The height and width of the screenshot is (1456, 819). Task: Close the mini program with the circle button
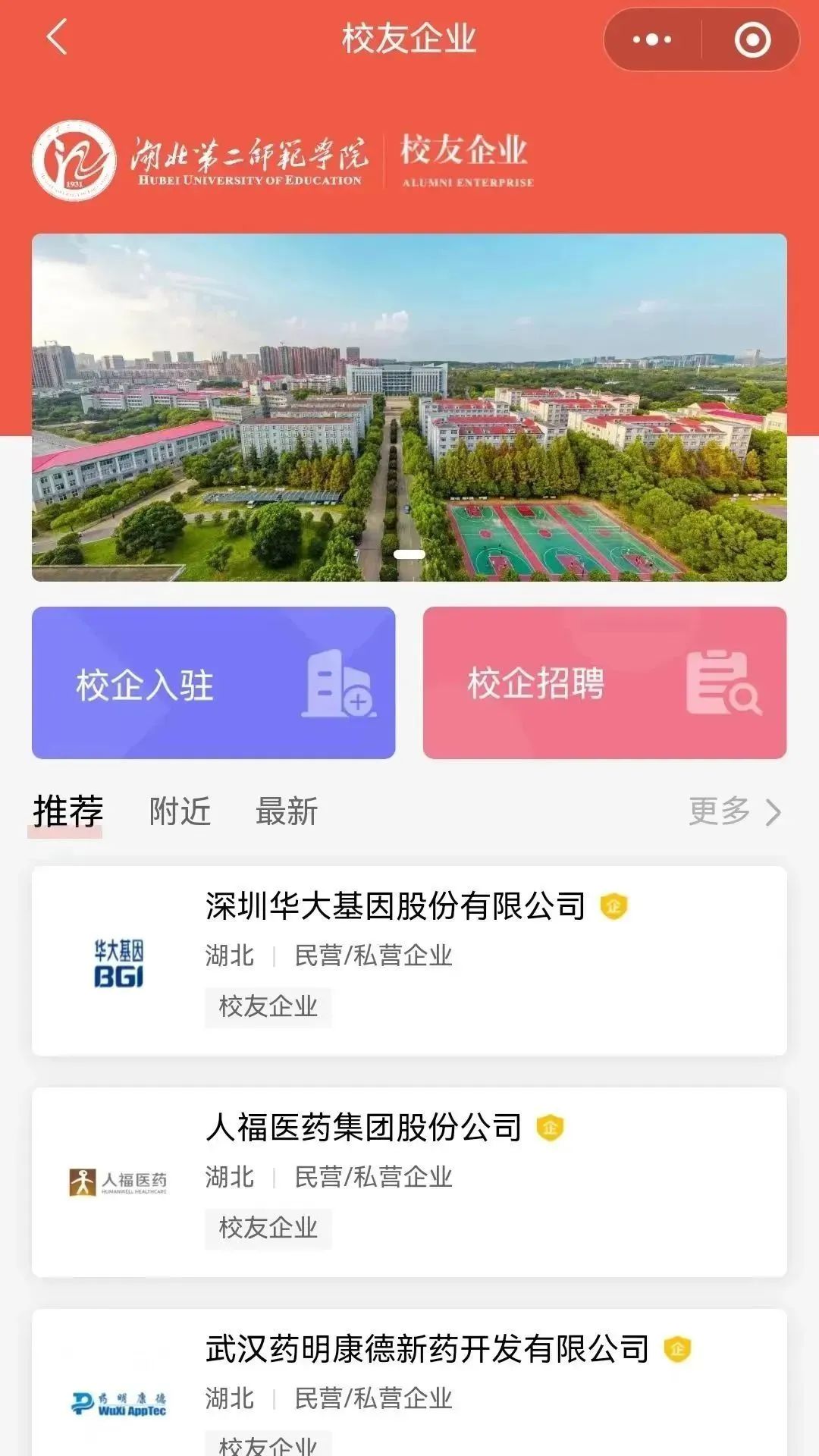click(x=752, y=39)
